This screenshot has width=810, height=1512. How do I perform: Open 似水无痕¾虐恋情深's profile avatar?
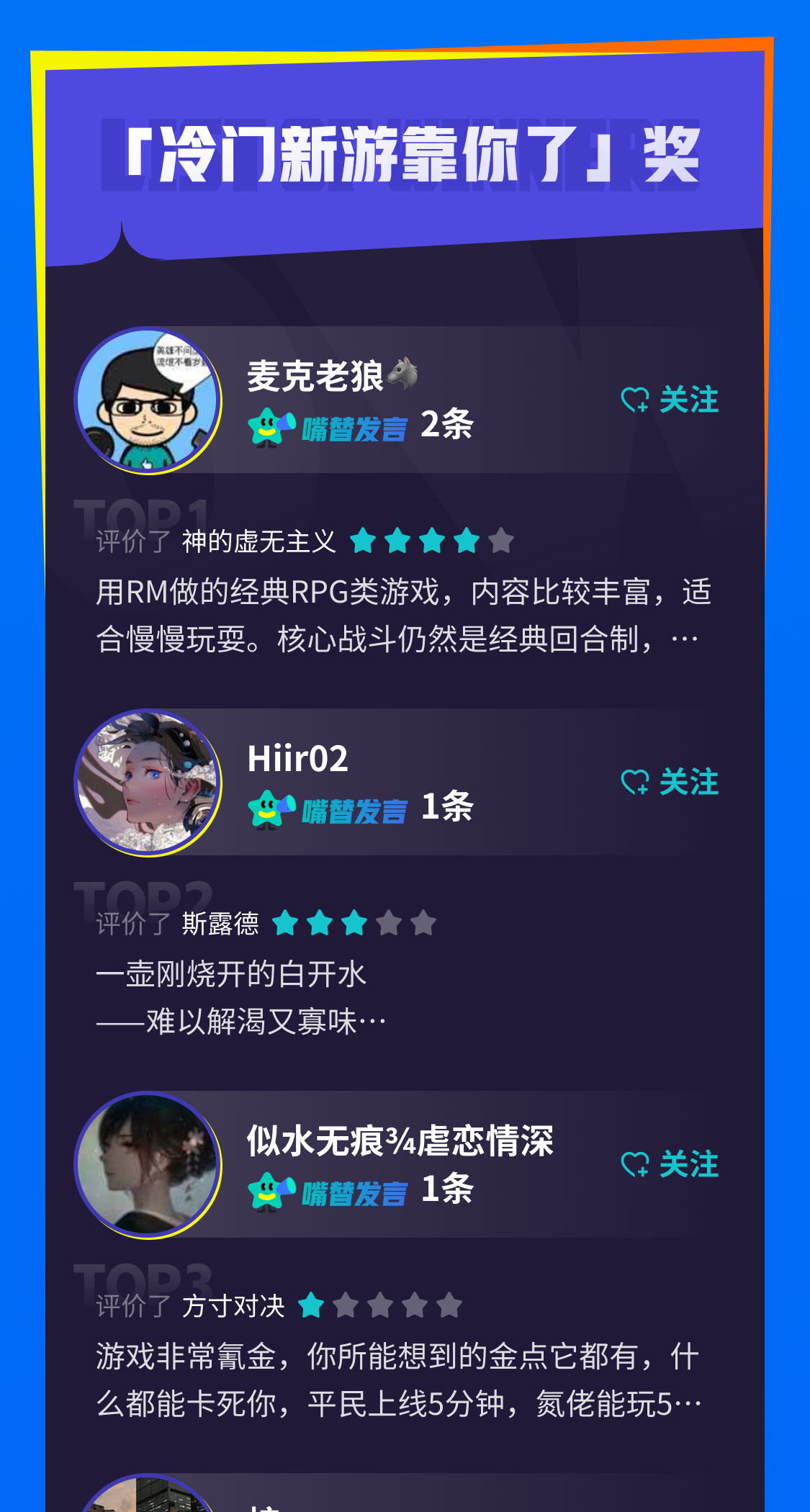(x=148, y=1165)
